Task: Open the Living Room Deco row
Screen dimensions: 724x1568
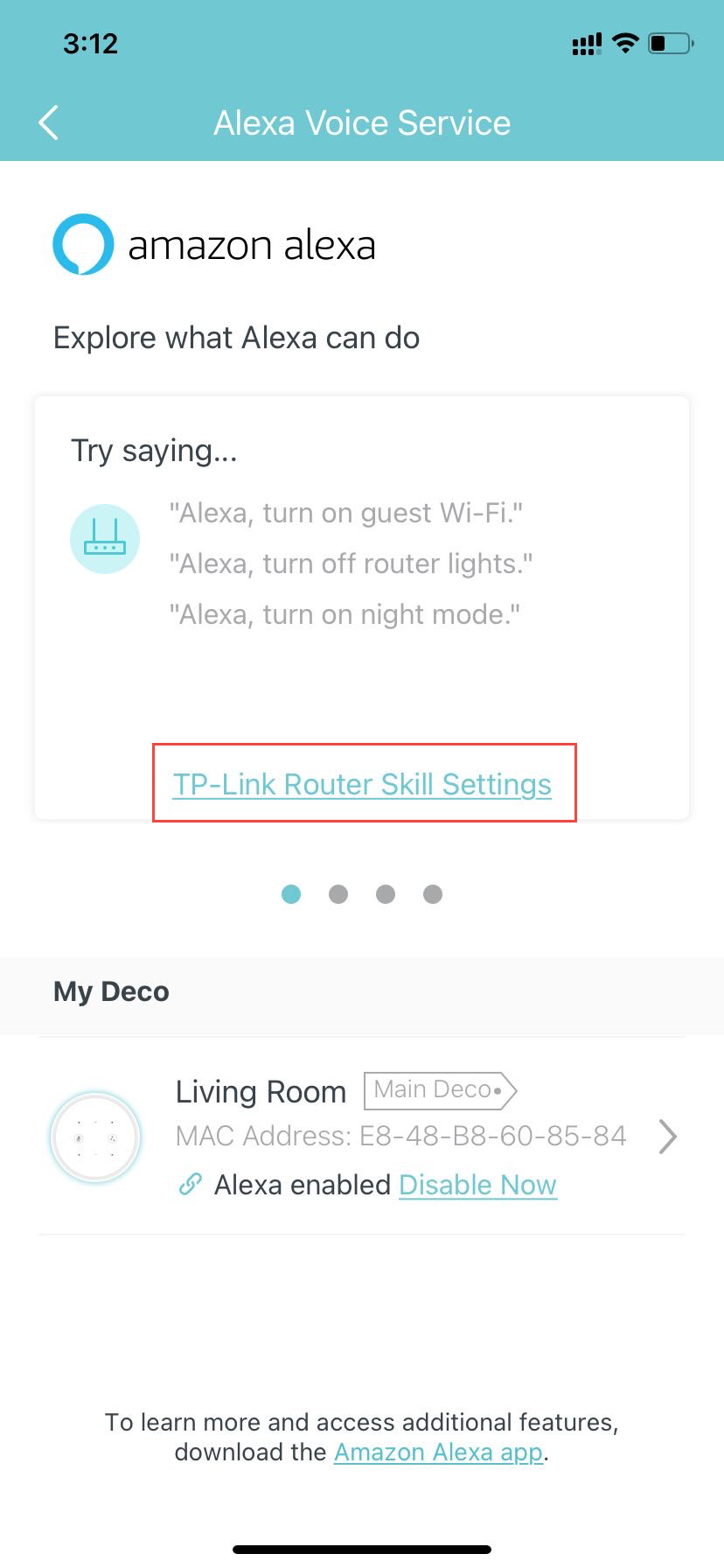Action: tap(362, 1136)
